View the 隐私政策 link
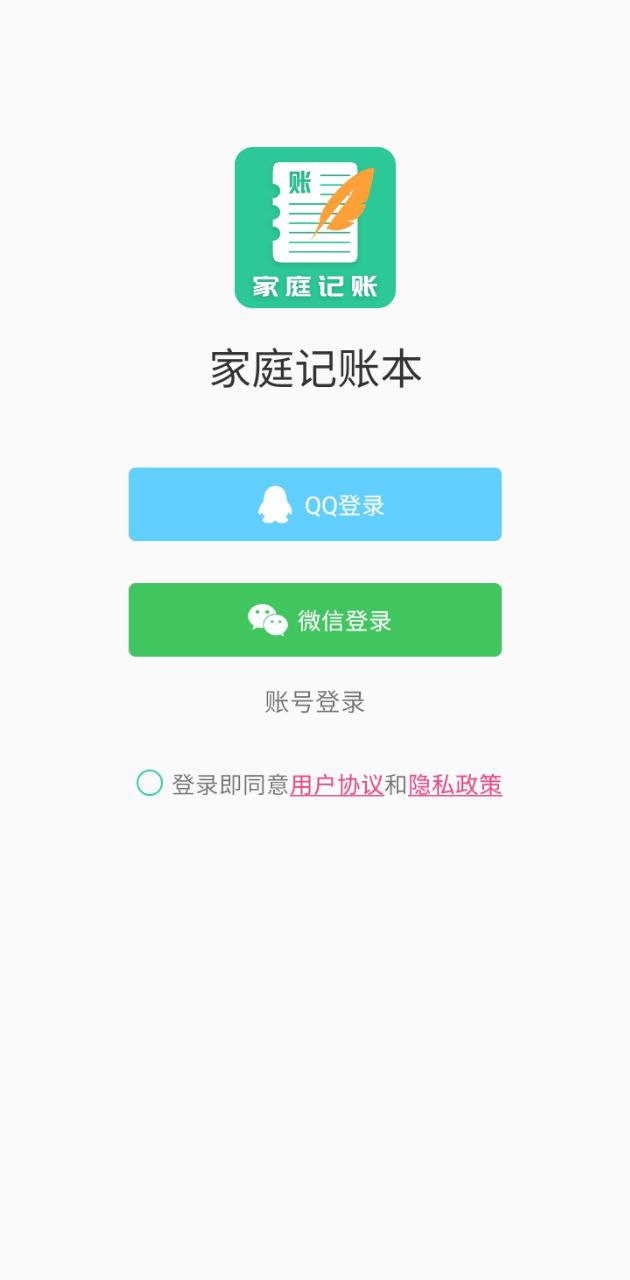 click(x=455, y=785)
